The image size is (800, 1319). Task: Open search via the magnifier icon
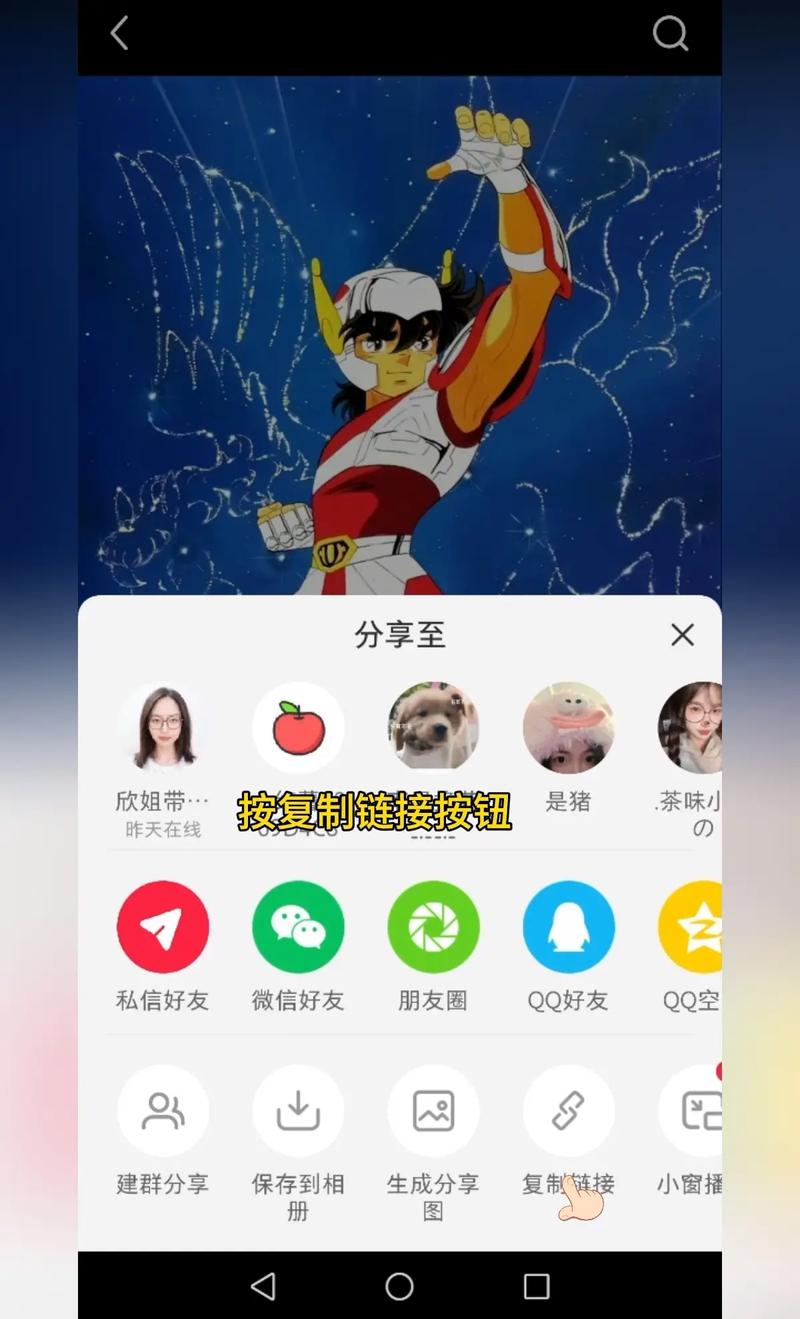(x=670, y=34)
